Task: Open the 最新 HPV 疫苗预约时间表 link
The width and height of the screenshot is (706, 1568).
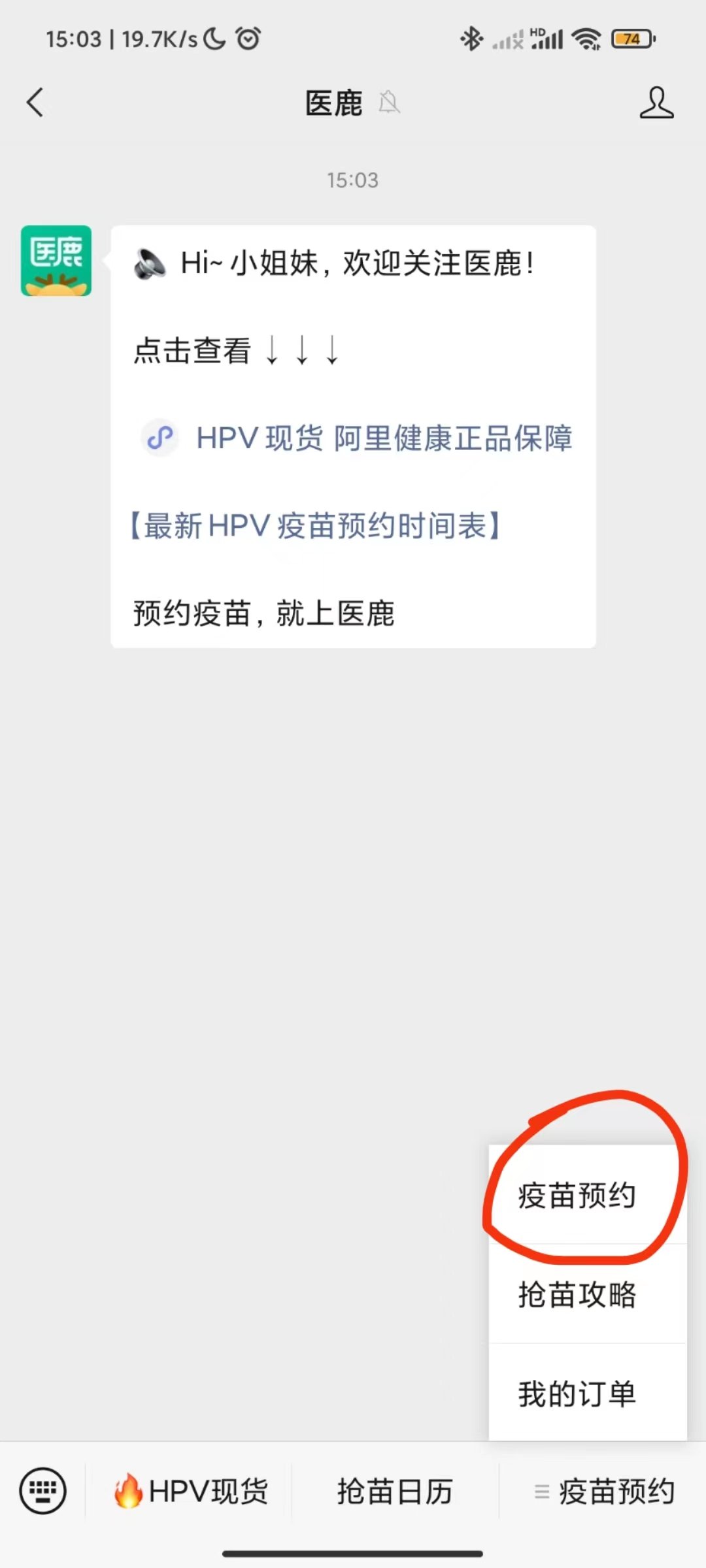Action: [x=316, y=526]
